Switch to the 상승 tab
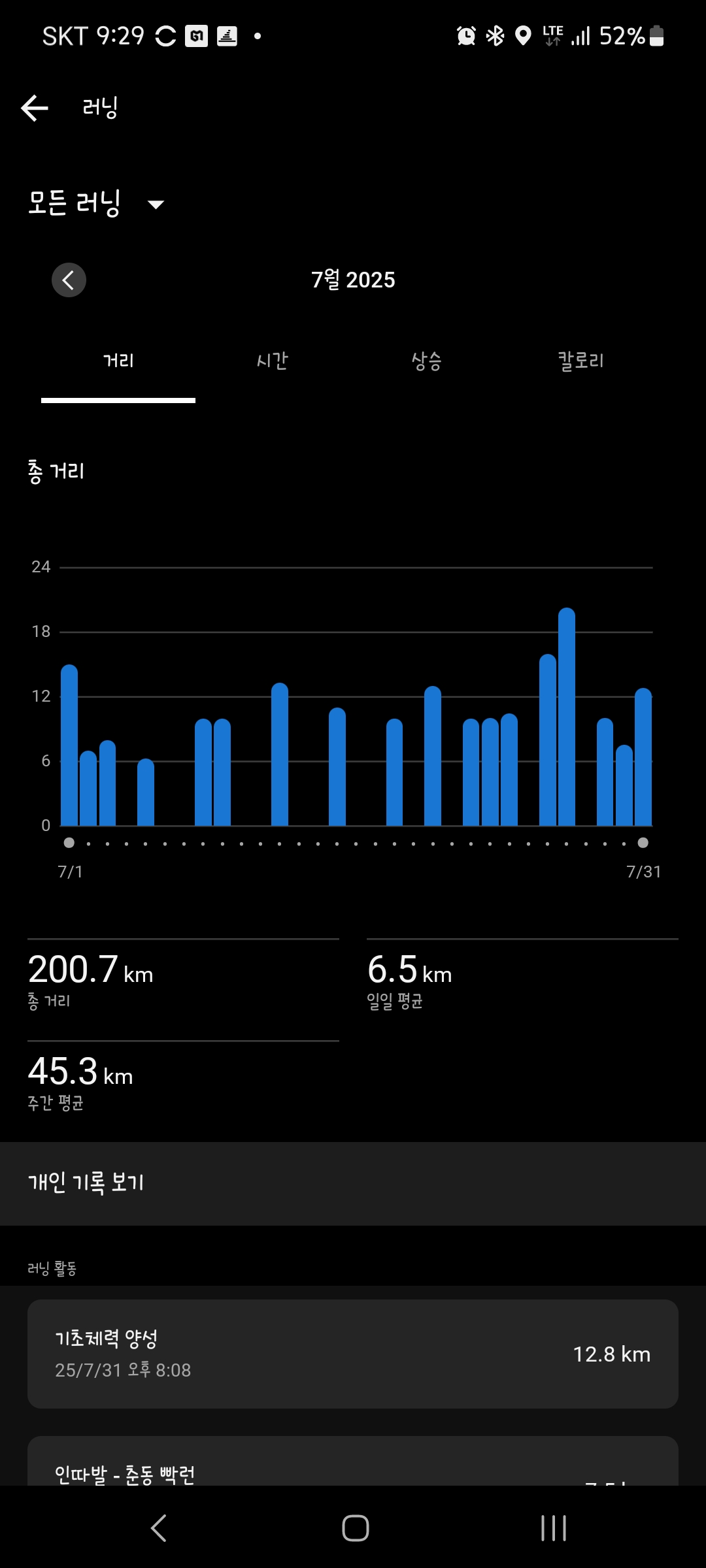The width and height of the screenshot is (706, 1568). coord(427,361)
